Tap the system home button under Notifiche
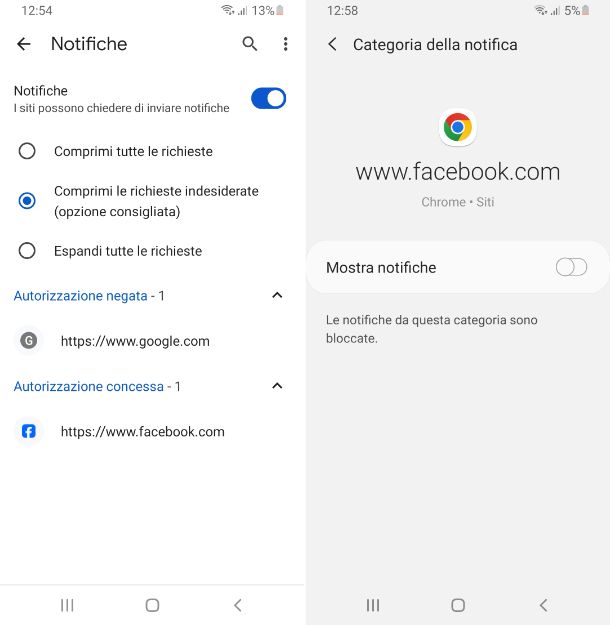Image resolution: width=610 pixels, height=625 pixels. pos(152,605)
